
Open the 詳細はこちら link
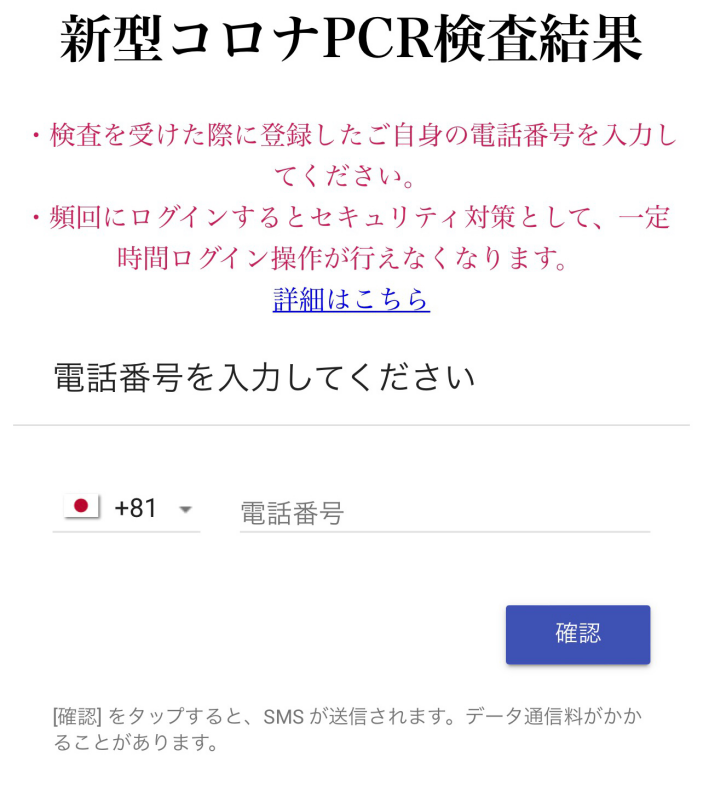pyautogui.click(x=351, y=299)
